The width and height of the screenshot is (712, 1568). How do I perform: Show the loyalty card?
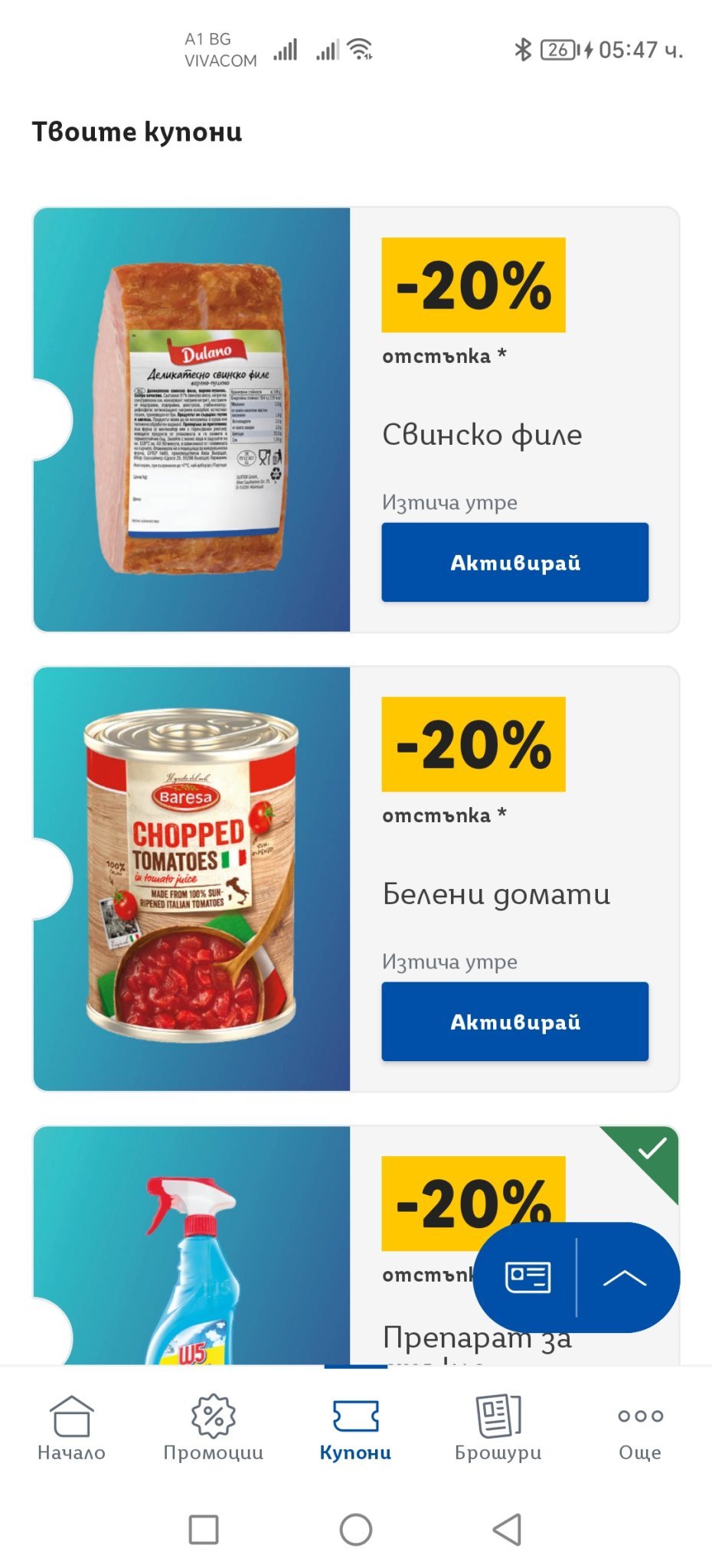(527, 1277)
